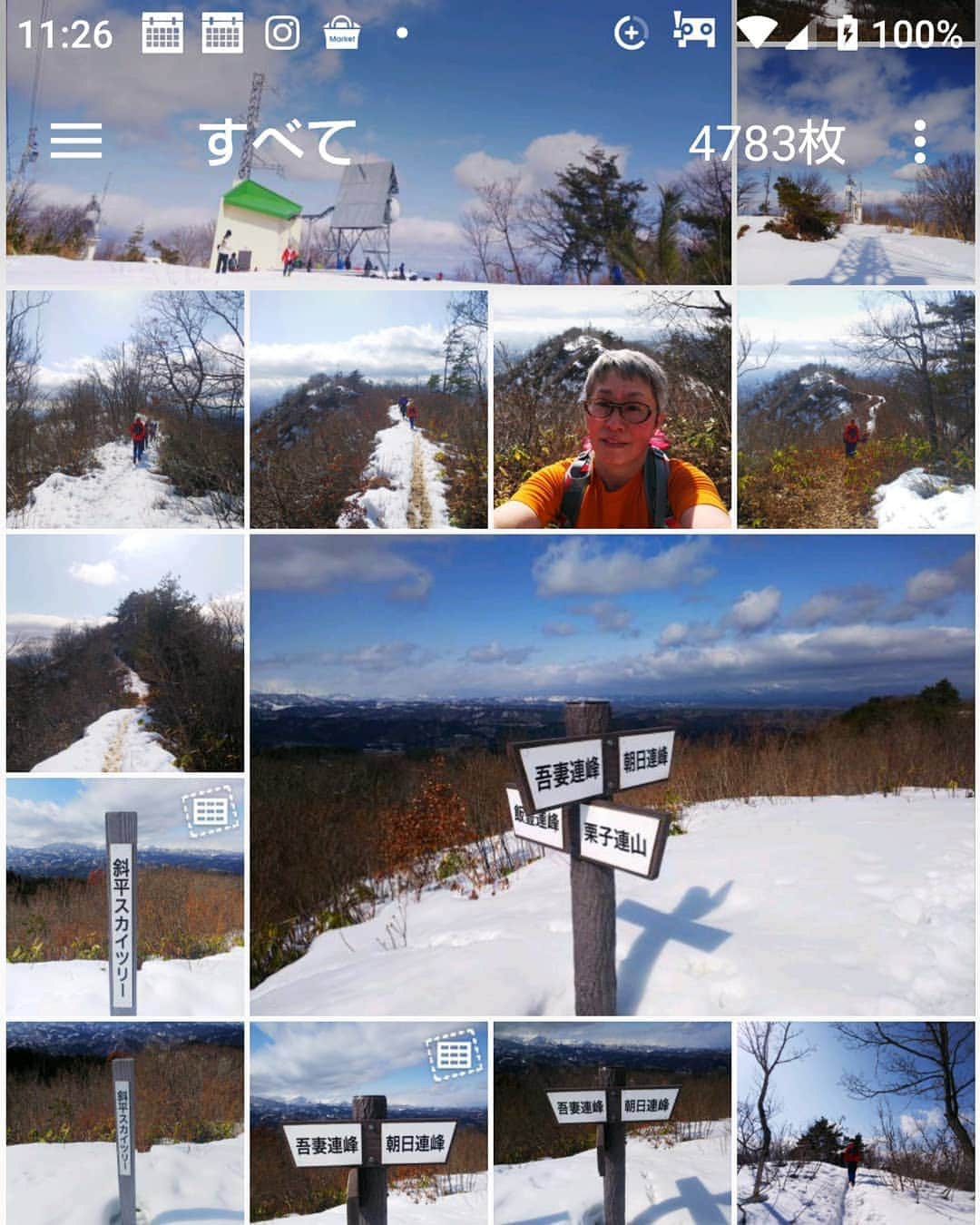Screen dimensions: 980x1225
Task: Open the selfie photo with orange shirt
Action: pyautogui.click(x=612, y=410)
